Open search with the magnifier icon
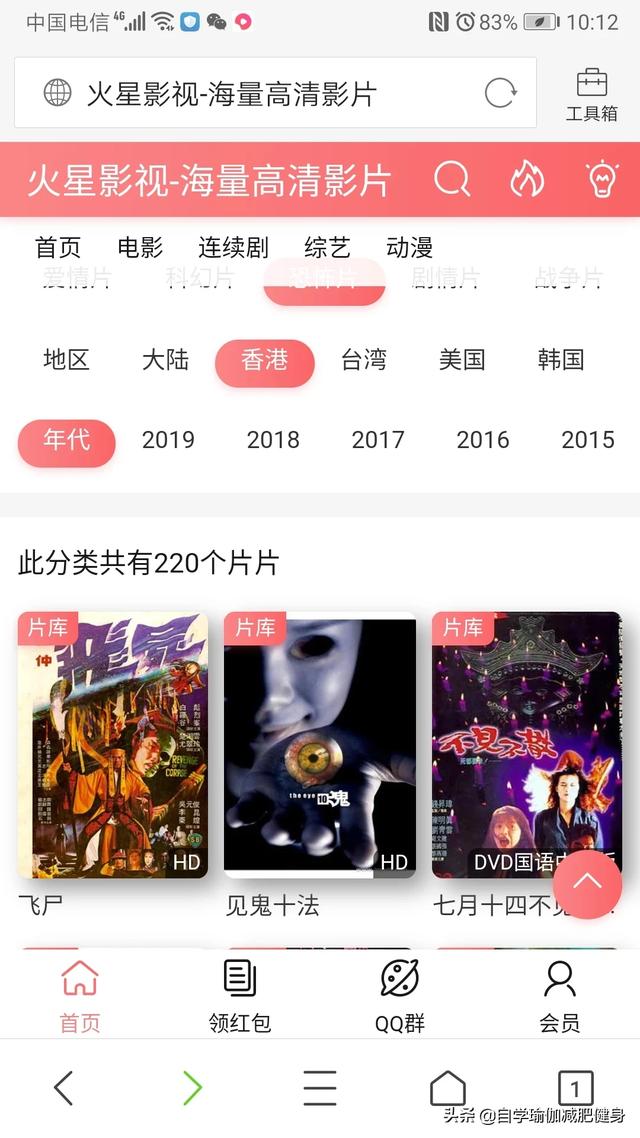The width and height of the screenshot is (640, 1138). [x=452, y=180]
